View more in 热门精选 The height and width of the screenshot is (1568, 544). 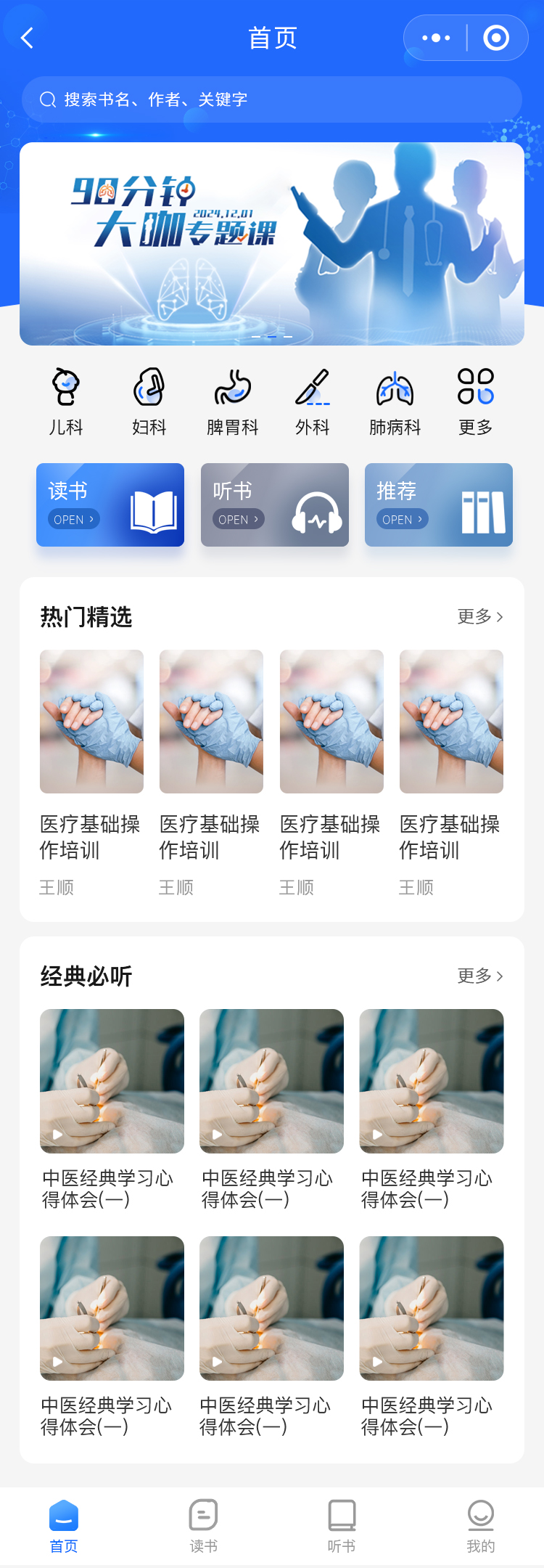479,616
